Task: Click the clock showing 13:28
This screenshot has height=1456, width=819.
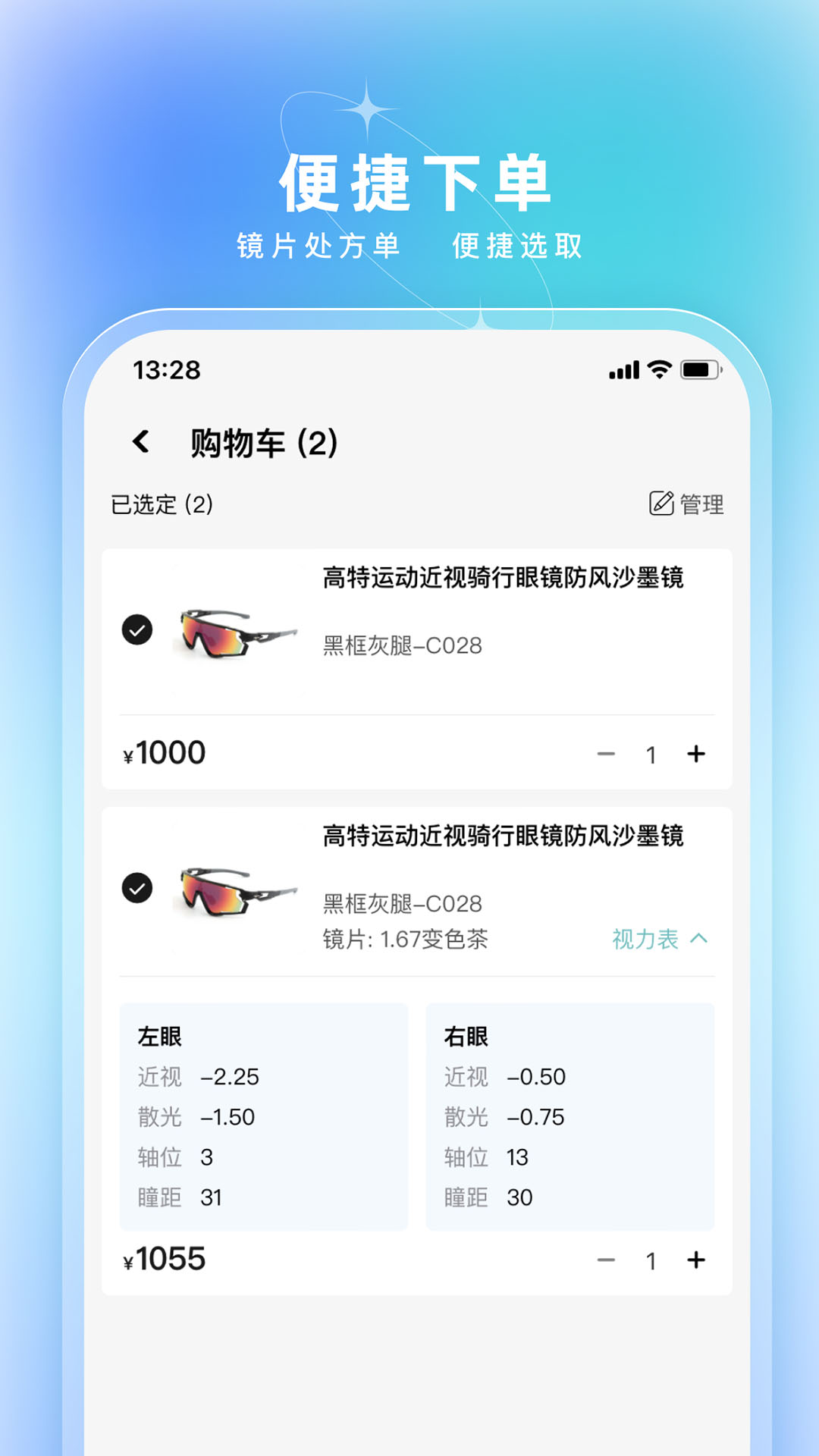Action: coord(167,371)
